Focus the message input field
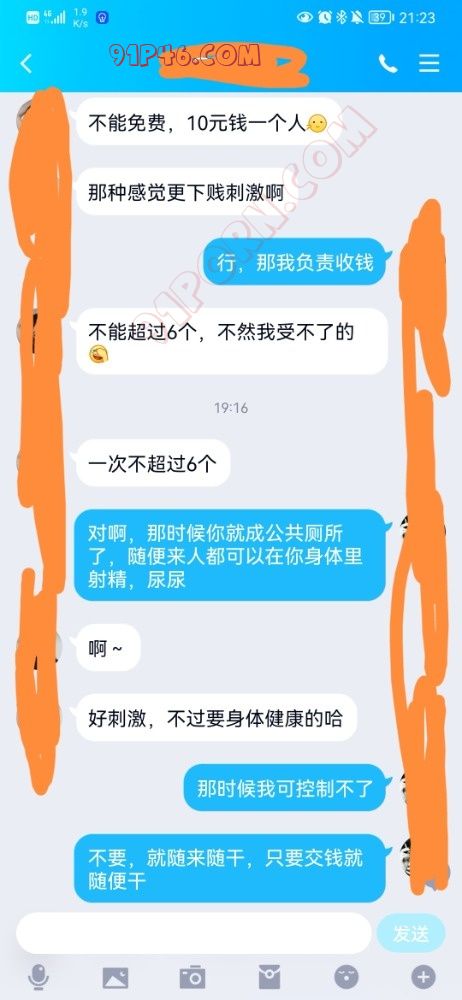Viewport: 462px width, 1000px height. pos(193,934)
